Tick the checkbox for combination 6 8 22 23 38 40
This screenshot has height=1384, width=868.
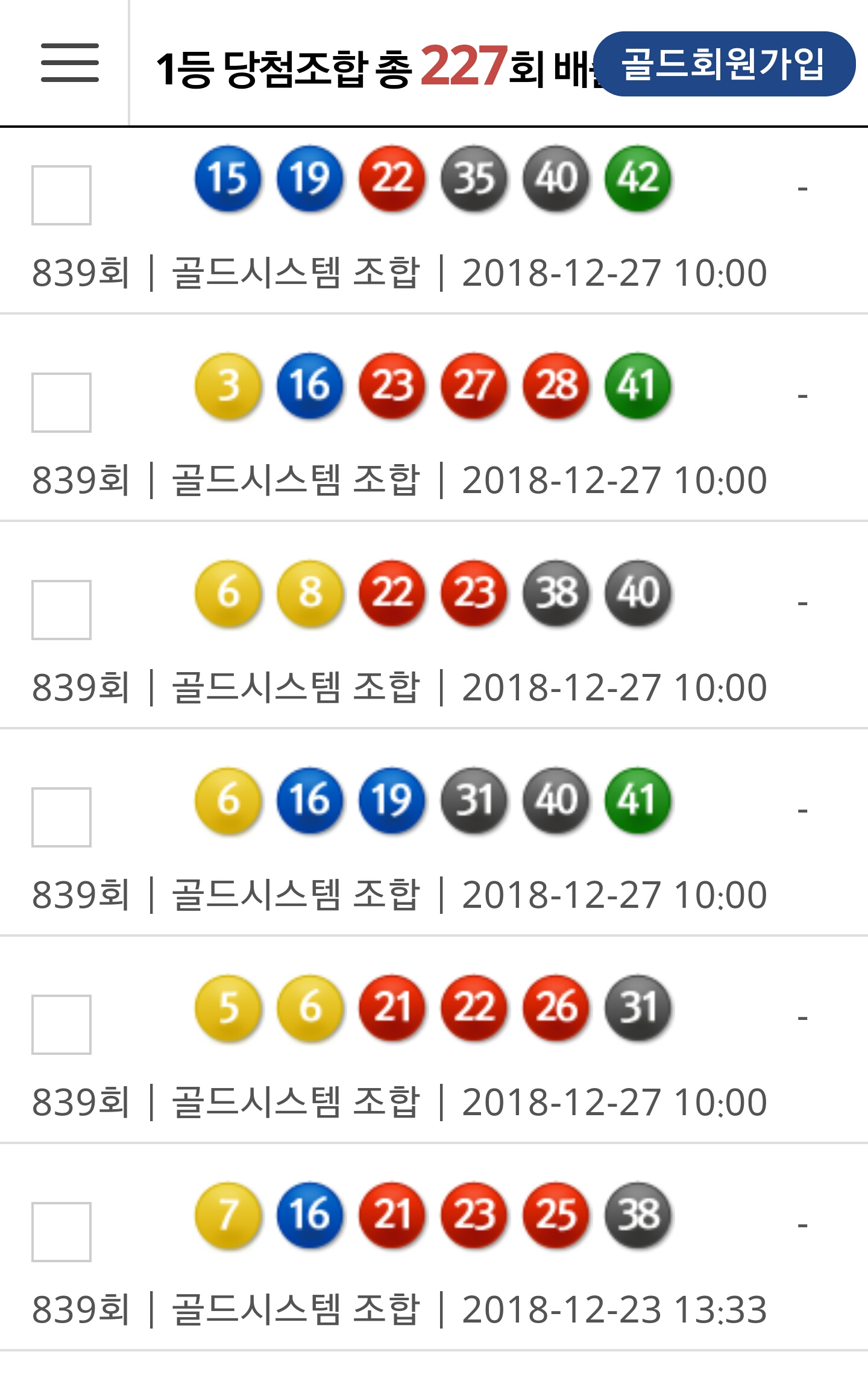click(x=61, y=610)
